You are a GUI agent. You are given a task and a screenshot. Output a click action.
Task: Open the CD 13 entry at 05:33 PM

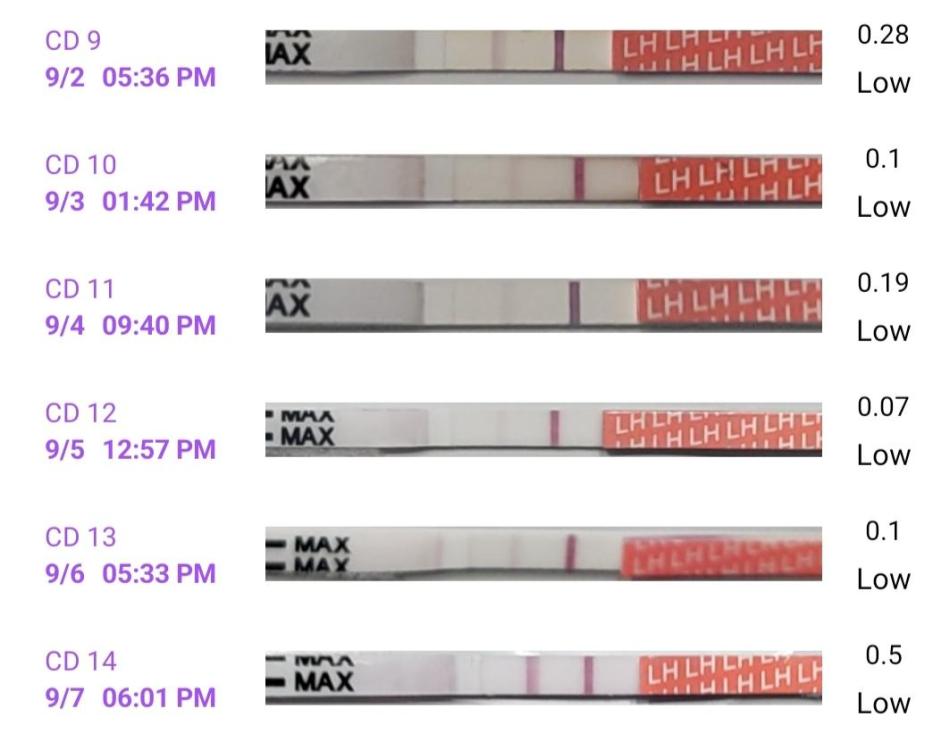pyautogui.click(x=543, y=554)
